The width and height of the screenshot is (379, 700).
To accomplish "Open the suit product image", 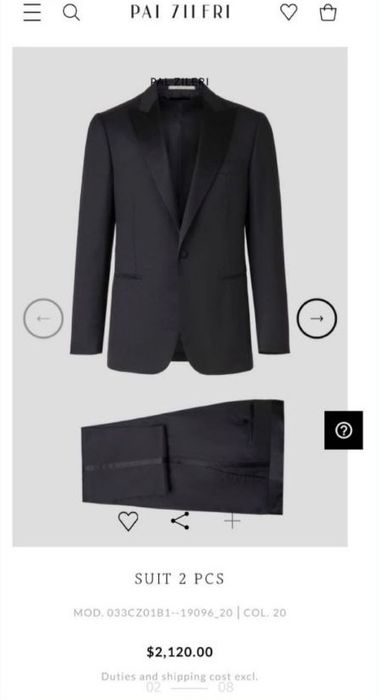I will (180, 296).
